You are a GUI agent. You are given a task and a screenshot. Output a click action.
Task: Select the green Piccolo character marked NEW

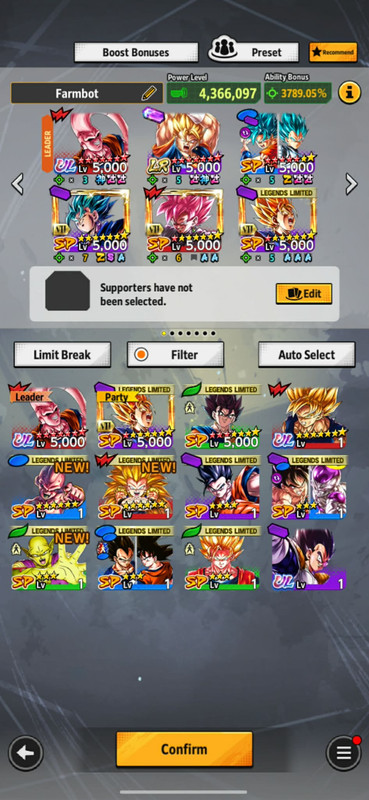pos(49,560)
